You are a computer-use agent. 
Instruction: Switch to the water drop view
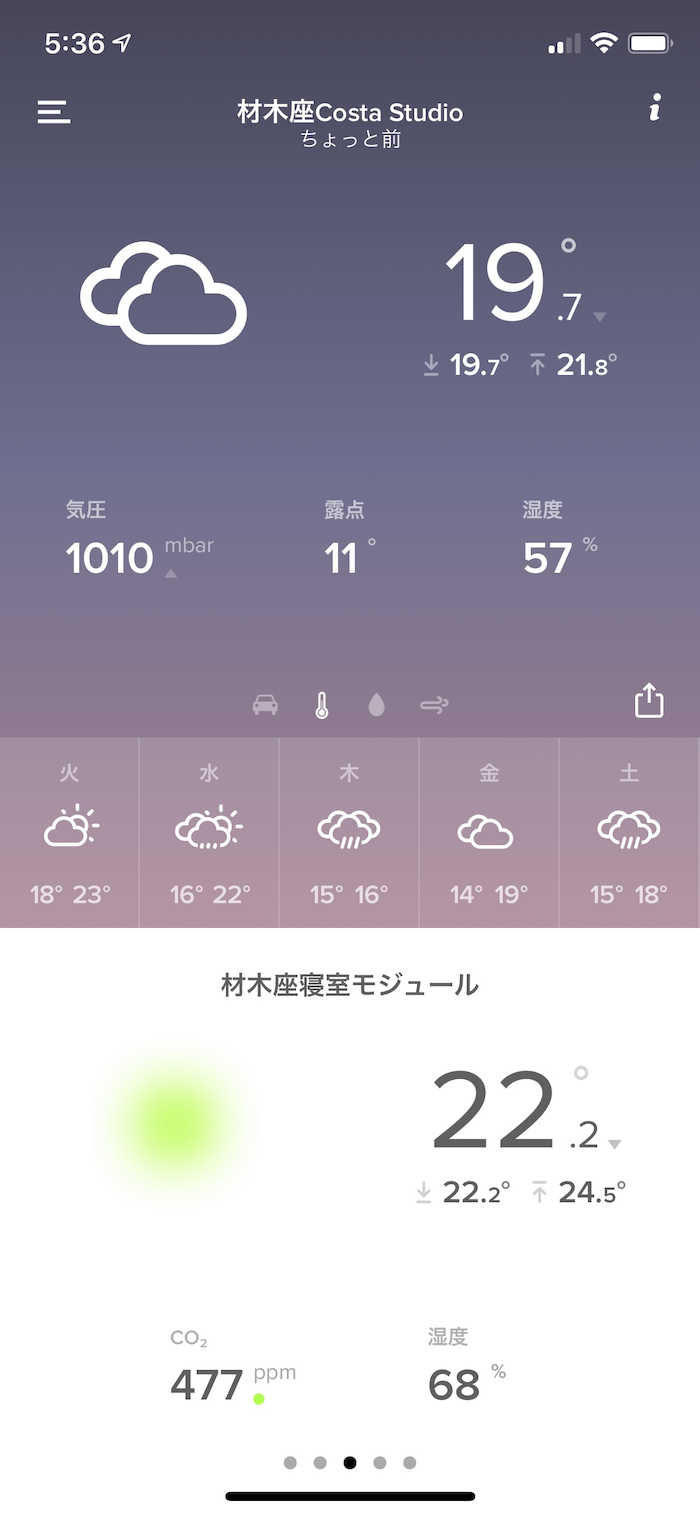click(x=376, y=705)
